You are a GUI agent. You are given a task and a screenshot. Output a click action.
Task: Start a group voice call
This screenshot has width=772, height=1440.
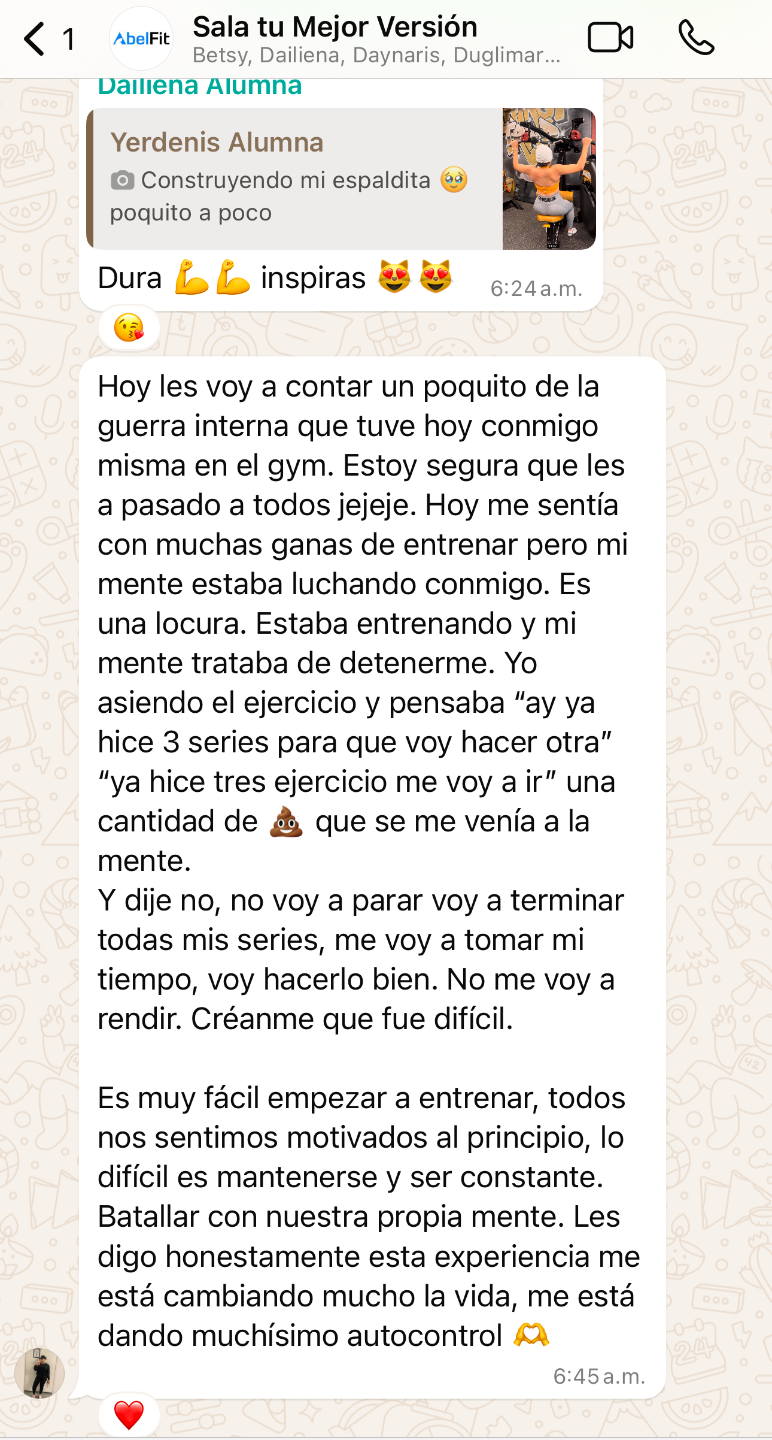(x=696, y=38)
